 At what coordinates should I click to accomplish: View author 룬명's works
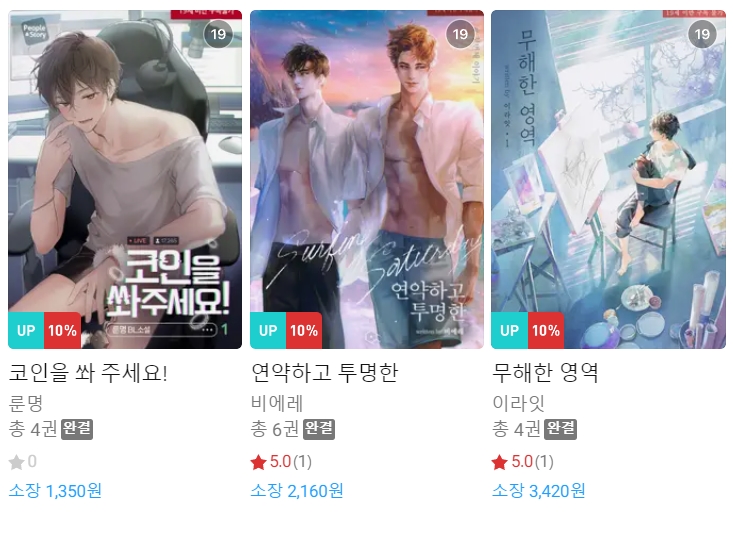26,404
